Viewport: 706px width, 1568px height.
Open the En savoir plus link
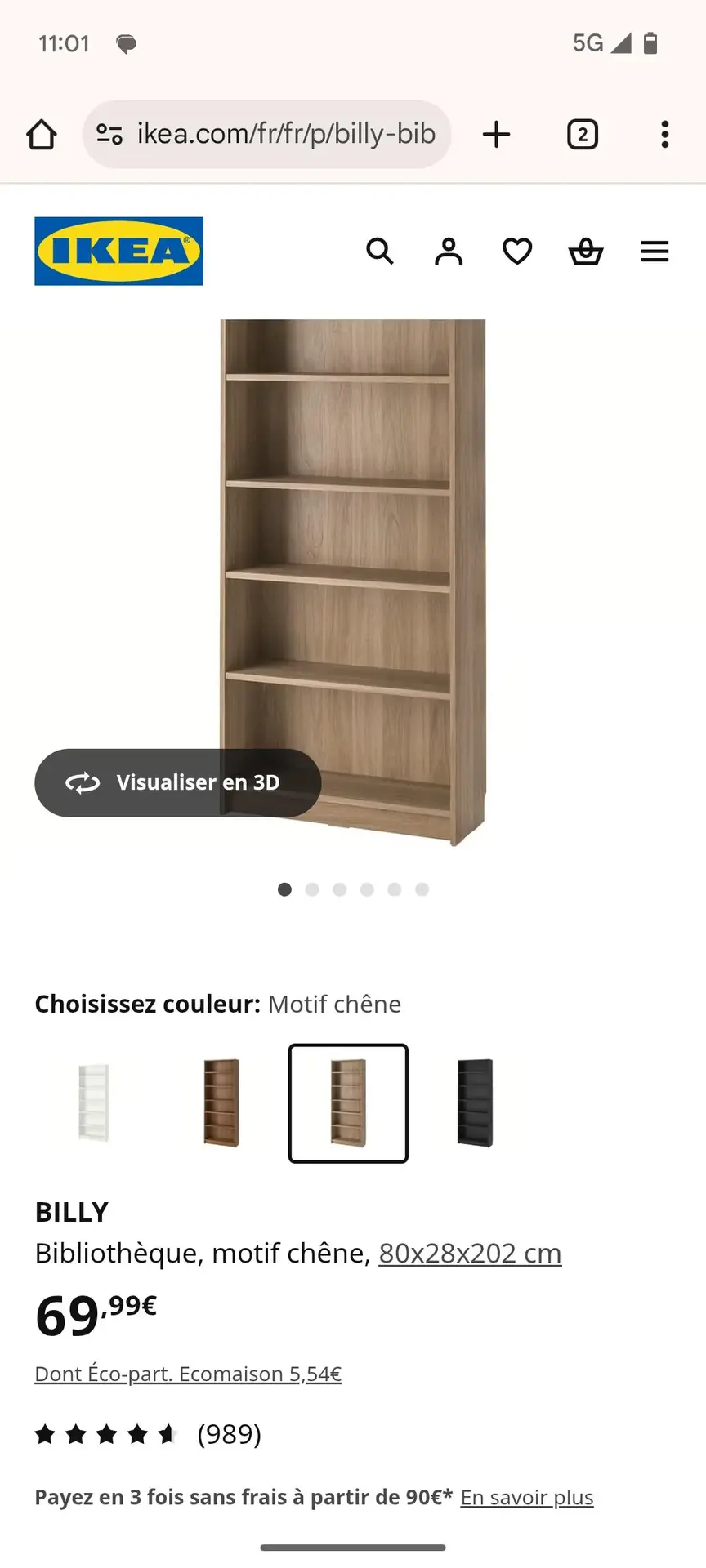527,1497
